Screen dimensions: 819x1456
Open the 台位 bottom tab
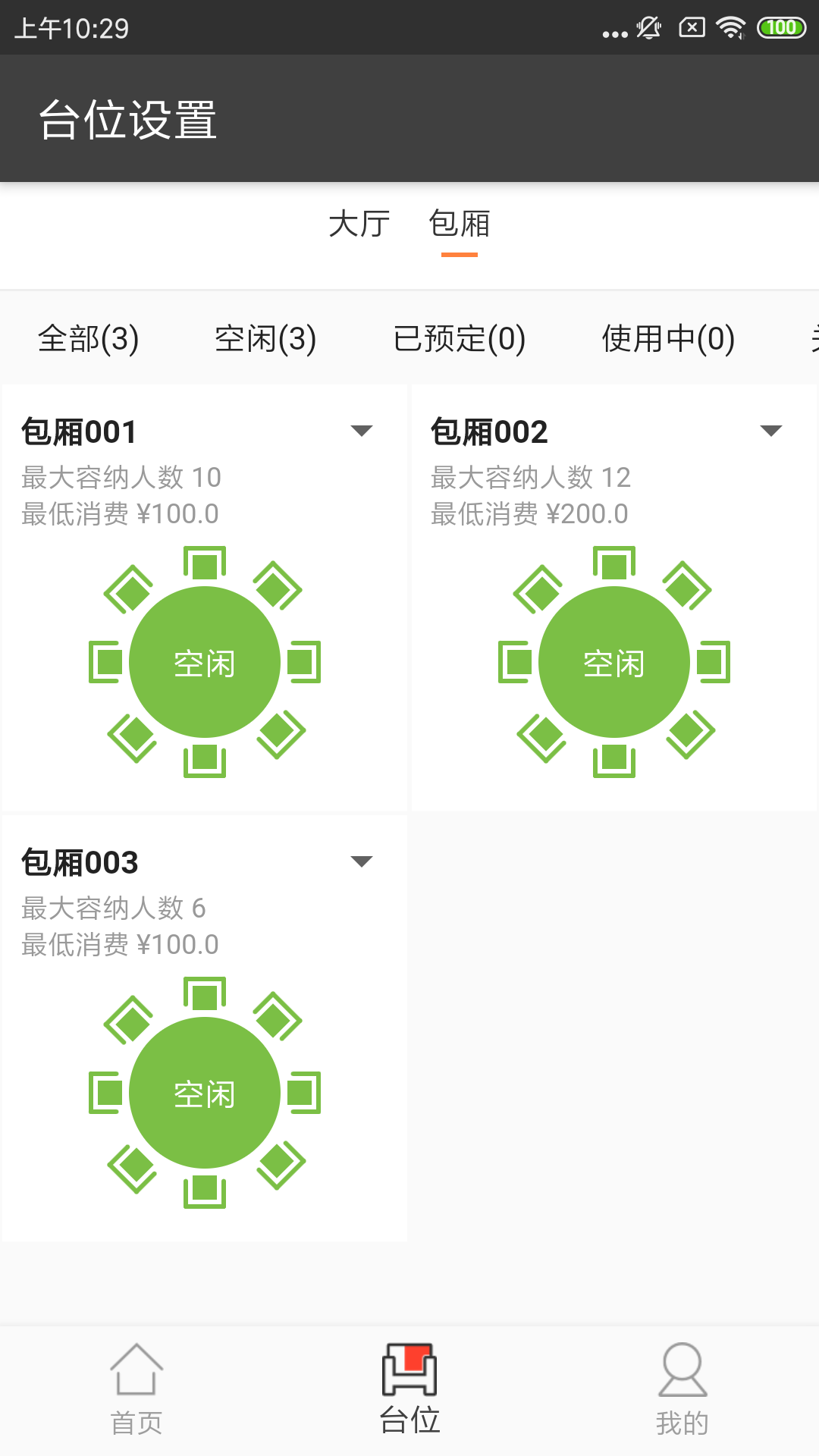pyautogui.click(x=409, y=1389)
